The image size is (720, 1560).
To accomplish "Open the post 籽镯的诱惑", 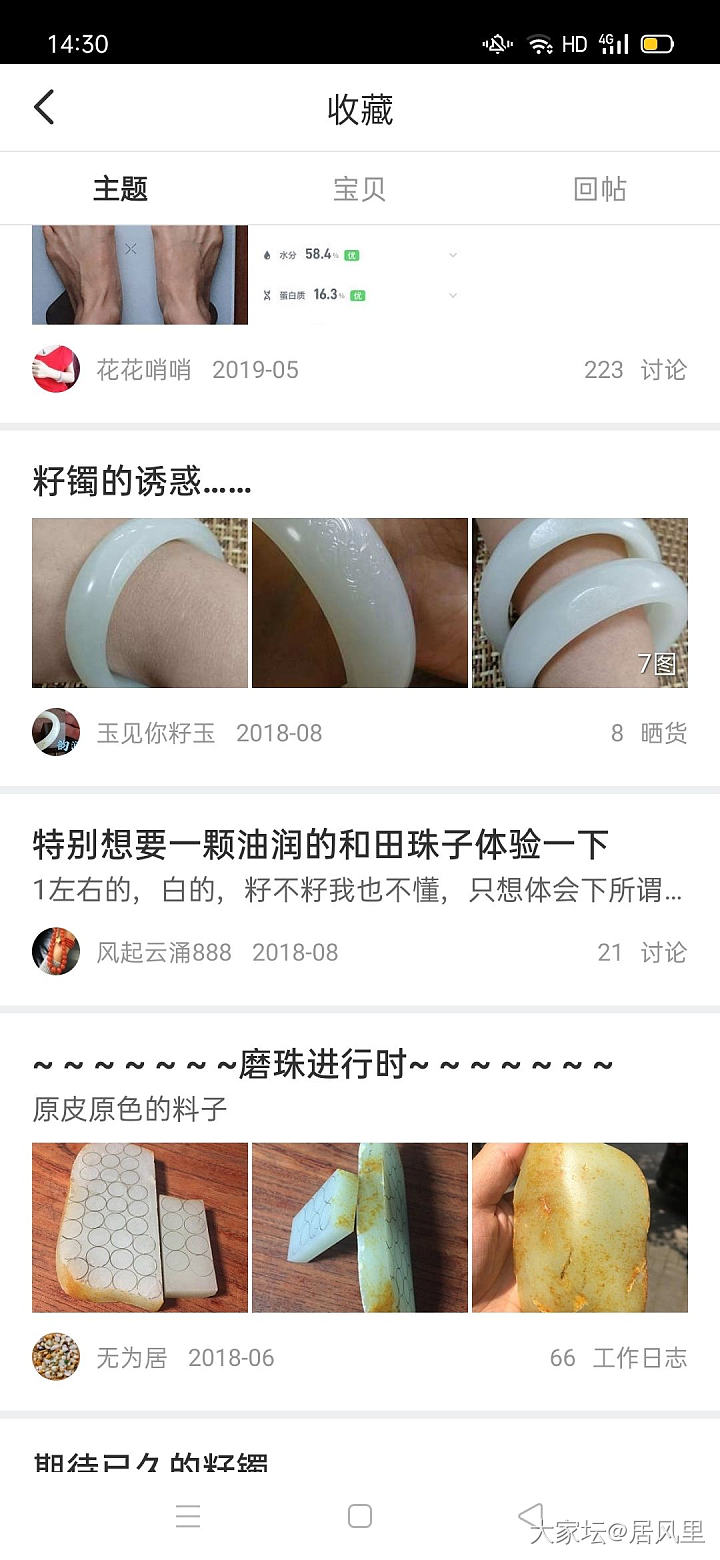I will (x=142, y=482).
